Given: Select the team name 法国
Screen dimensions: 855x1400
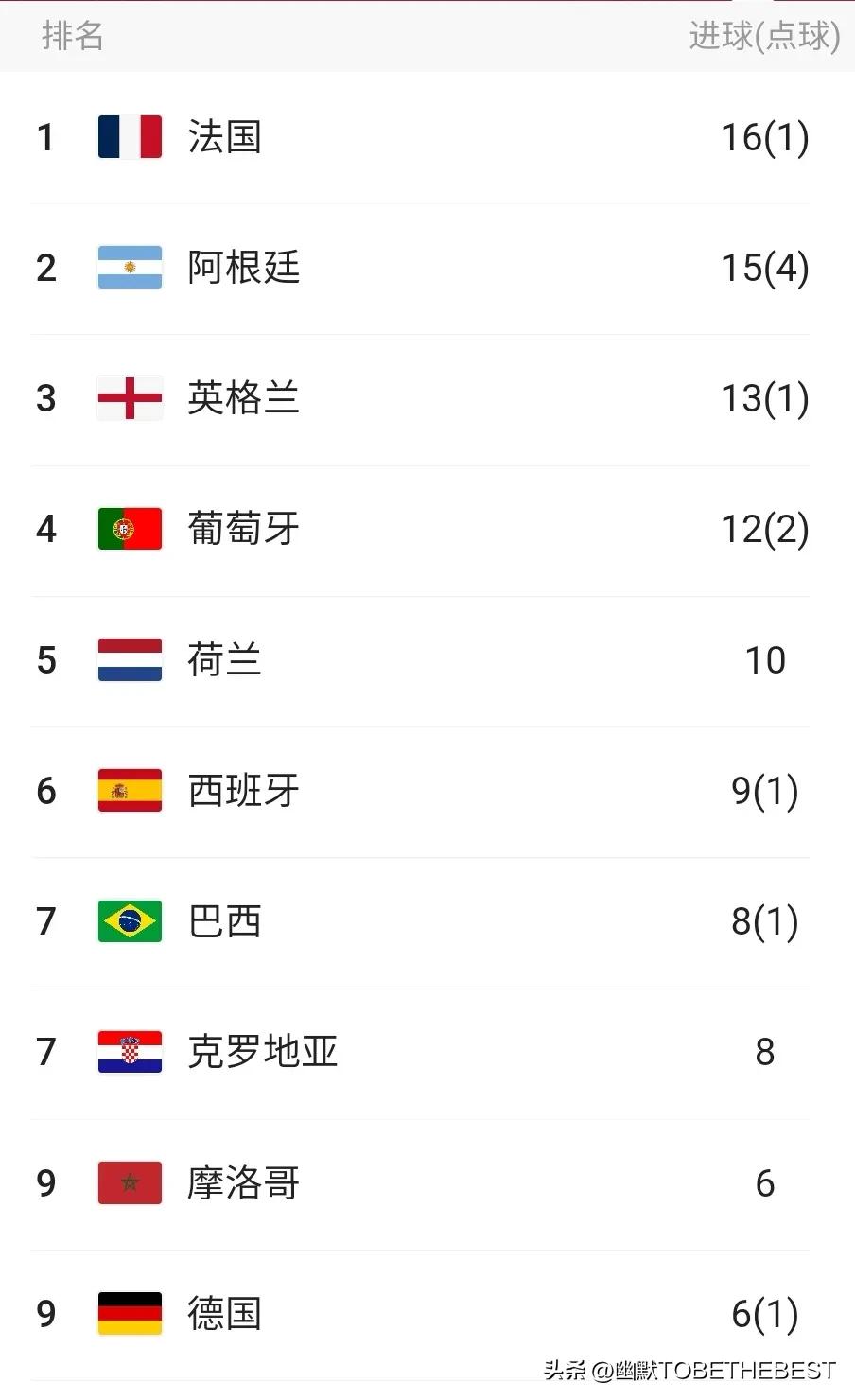Looking at the screenshot, I should click(x=224, y=136).
